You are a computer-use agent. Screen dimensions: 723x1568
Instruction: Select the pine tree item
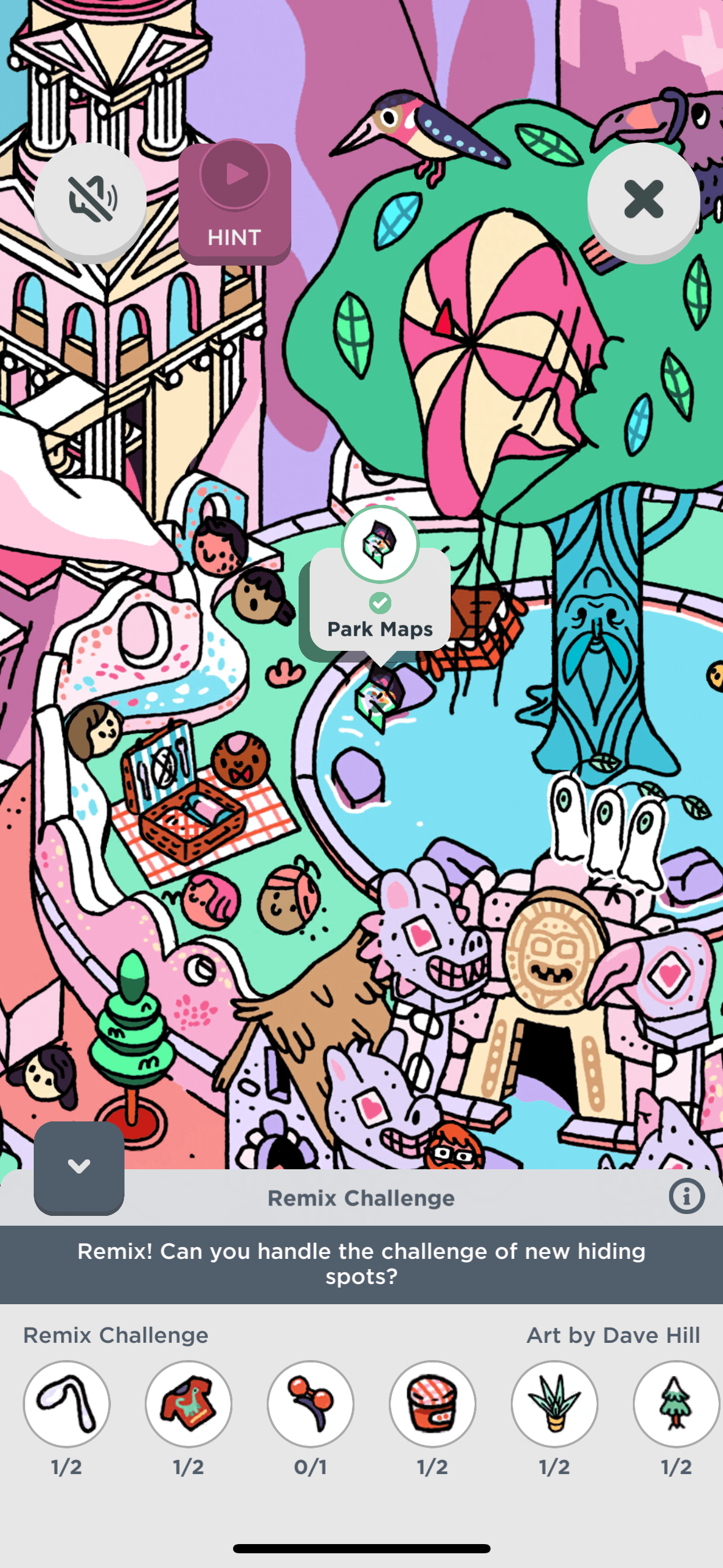click(x=675, y=1404)
